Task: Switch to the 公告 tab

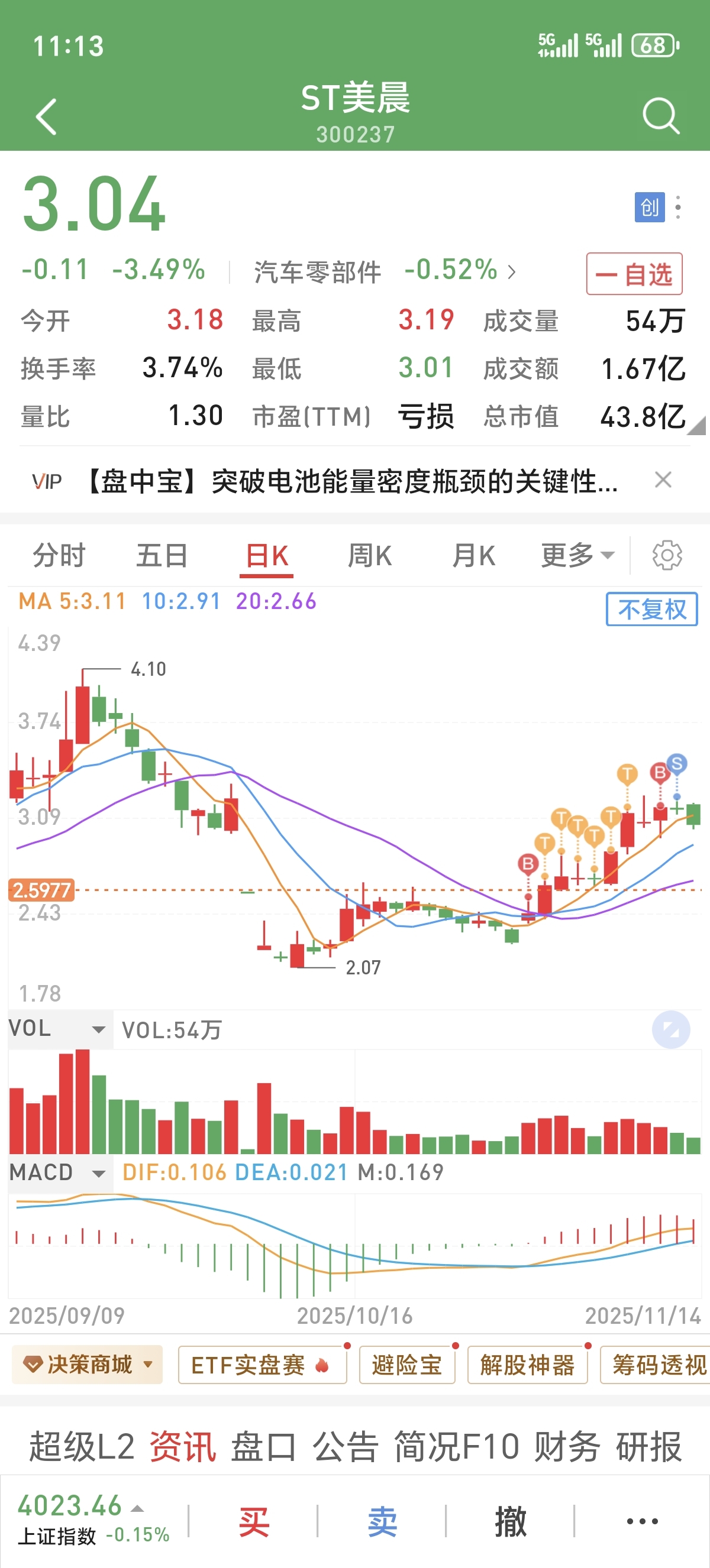Action: coord(346,1446)
